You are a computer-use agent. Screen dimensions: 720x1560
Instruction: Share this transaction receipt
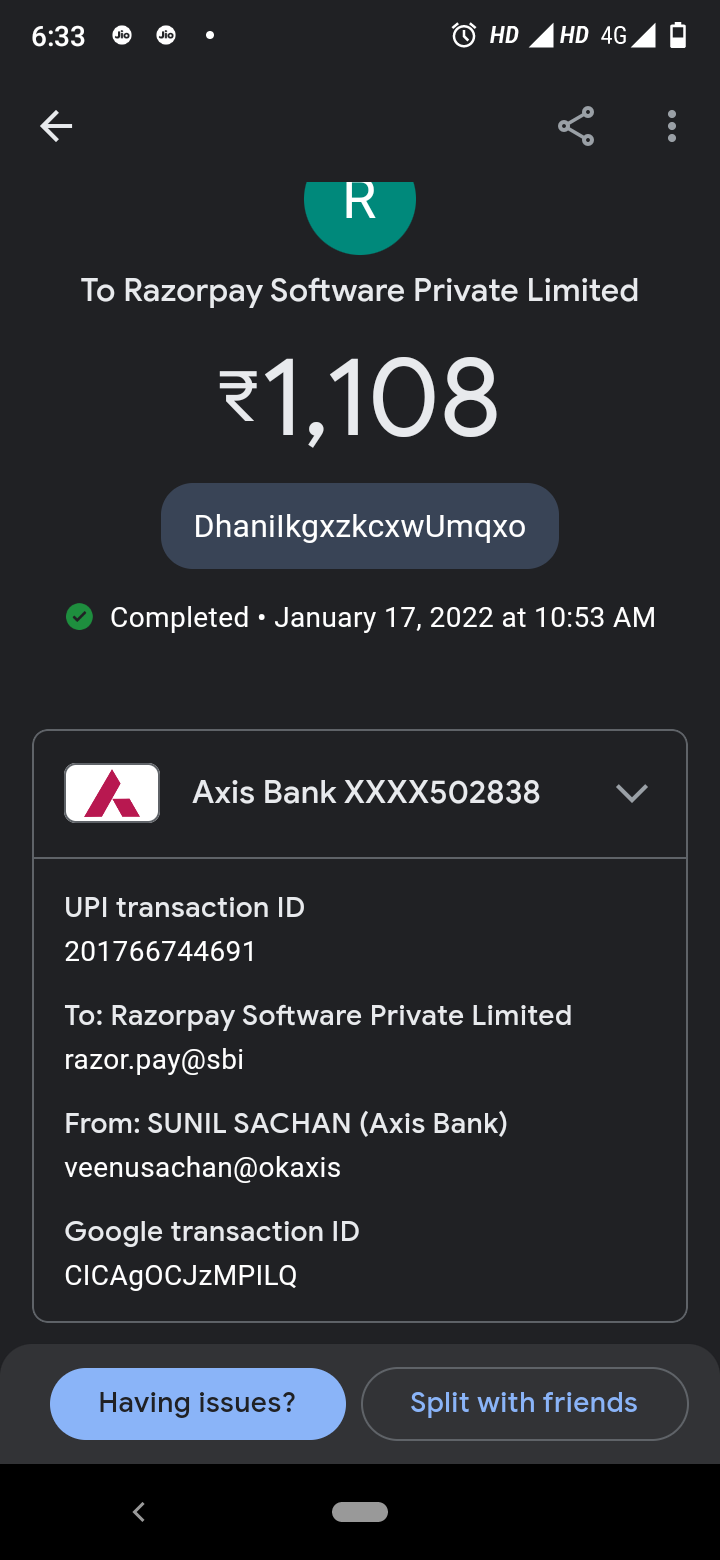pos(576,126)
